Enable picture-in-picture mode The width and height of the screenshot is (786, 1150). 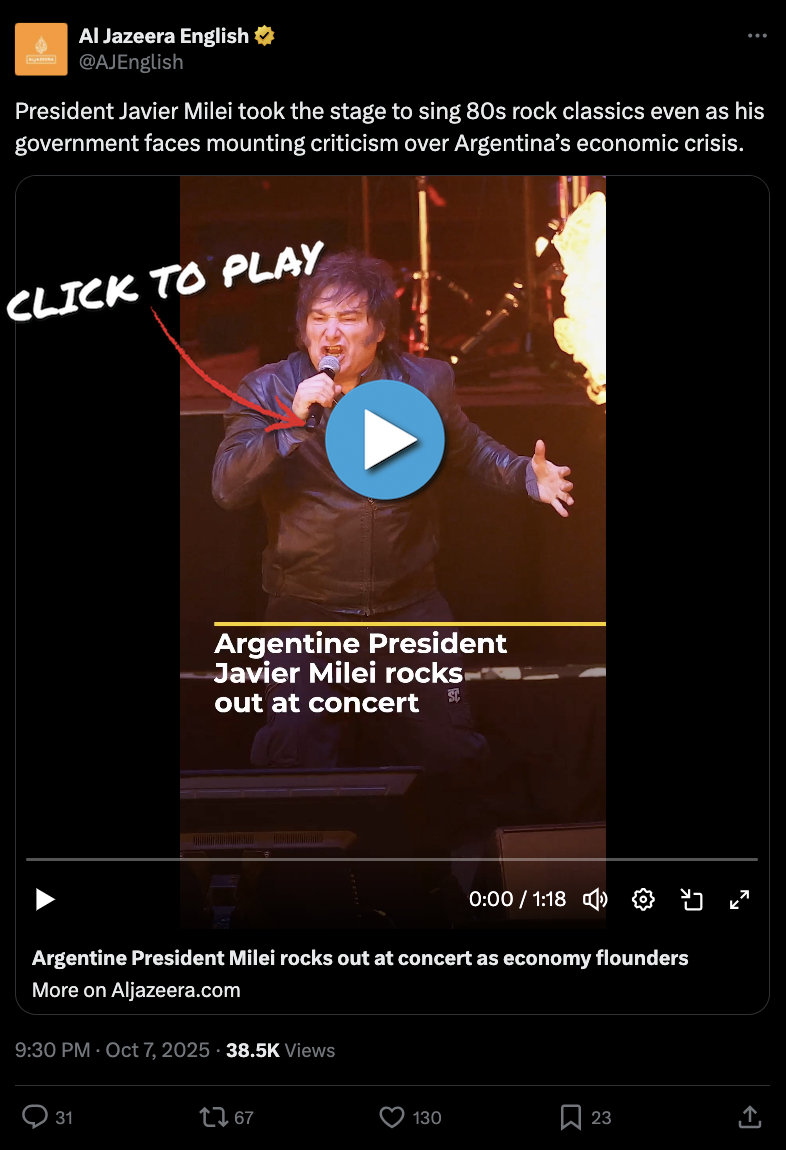tap(692, 899)
